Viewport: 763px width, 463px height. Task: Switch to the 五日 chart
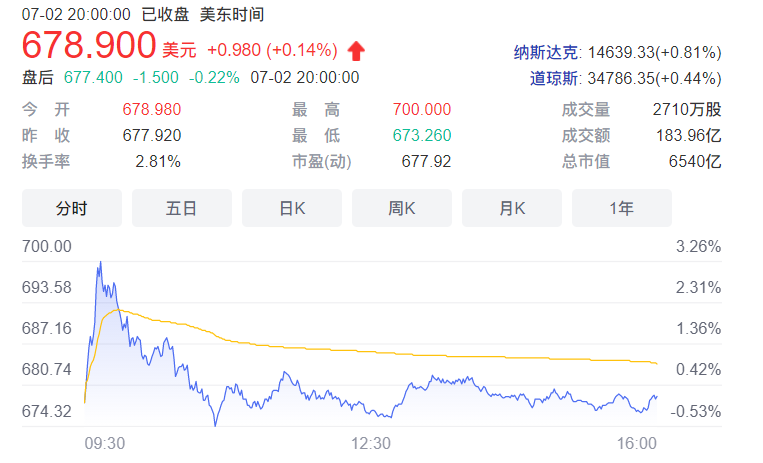(181, 208)
